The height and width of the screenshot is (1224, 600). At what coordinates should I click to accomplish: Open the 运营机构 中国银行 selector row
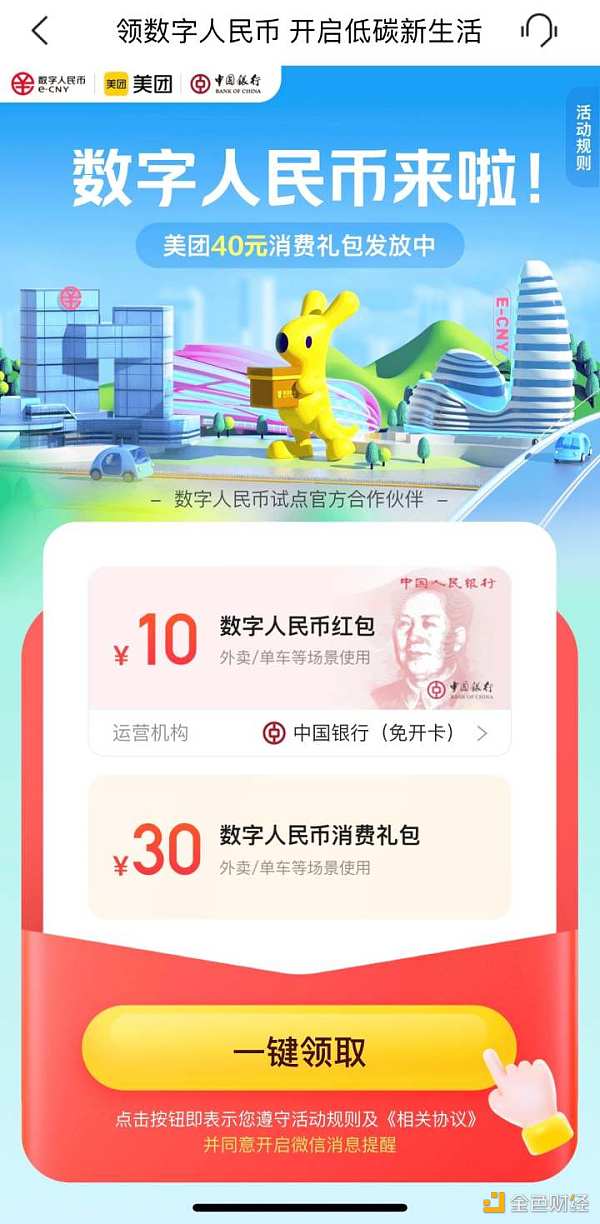tap(300, 733)
